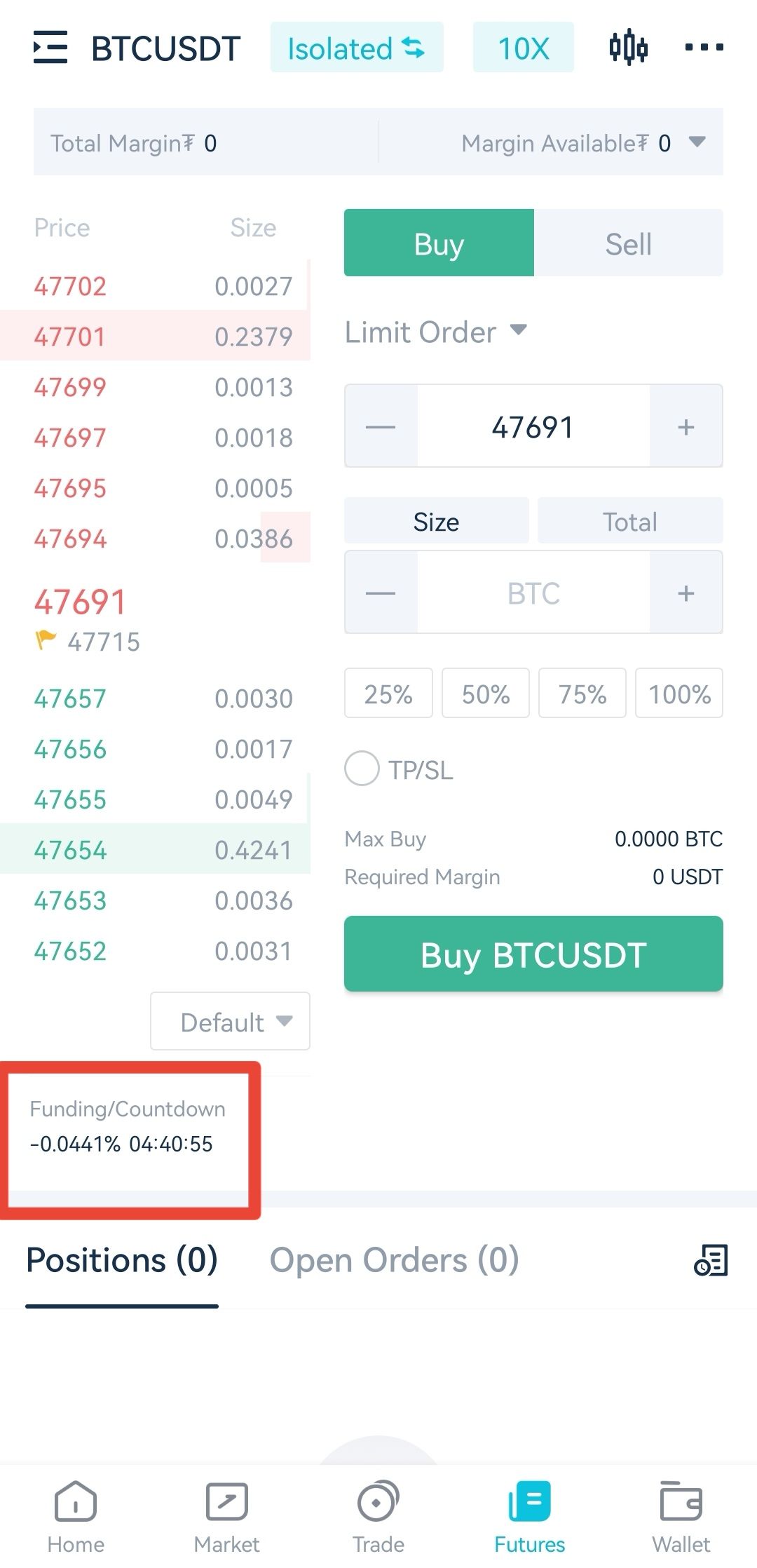Change the 10X leverage setting
Viewport: 757px width, 1568px height.
(524, 48)
